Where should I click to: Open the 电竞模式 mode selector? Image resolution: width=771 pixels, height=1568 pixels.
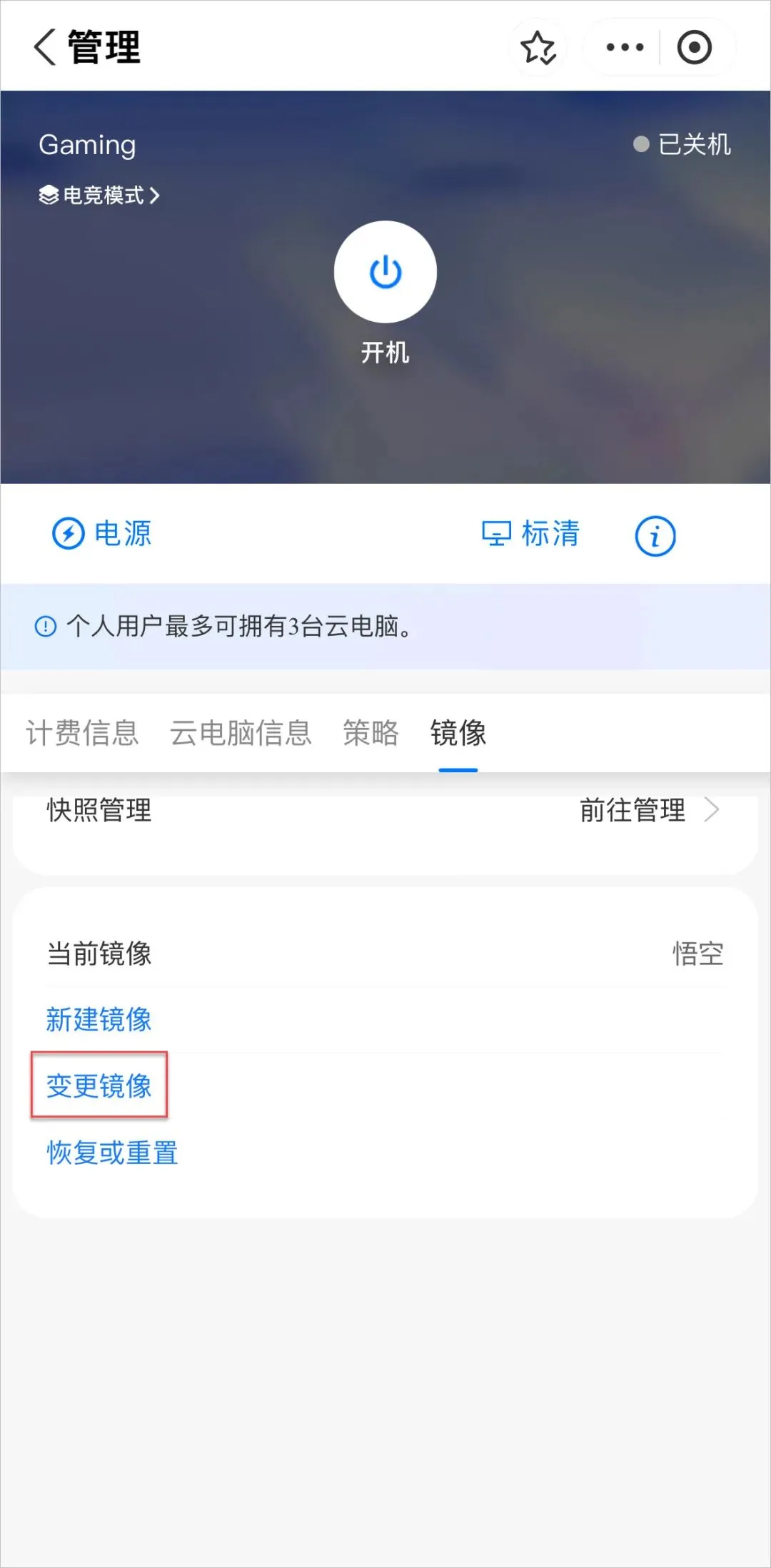click(99, 195)
